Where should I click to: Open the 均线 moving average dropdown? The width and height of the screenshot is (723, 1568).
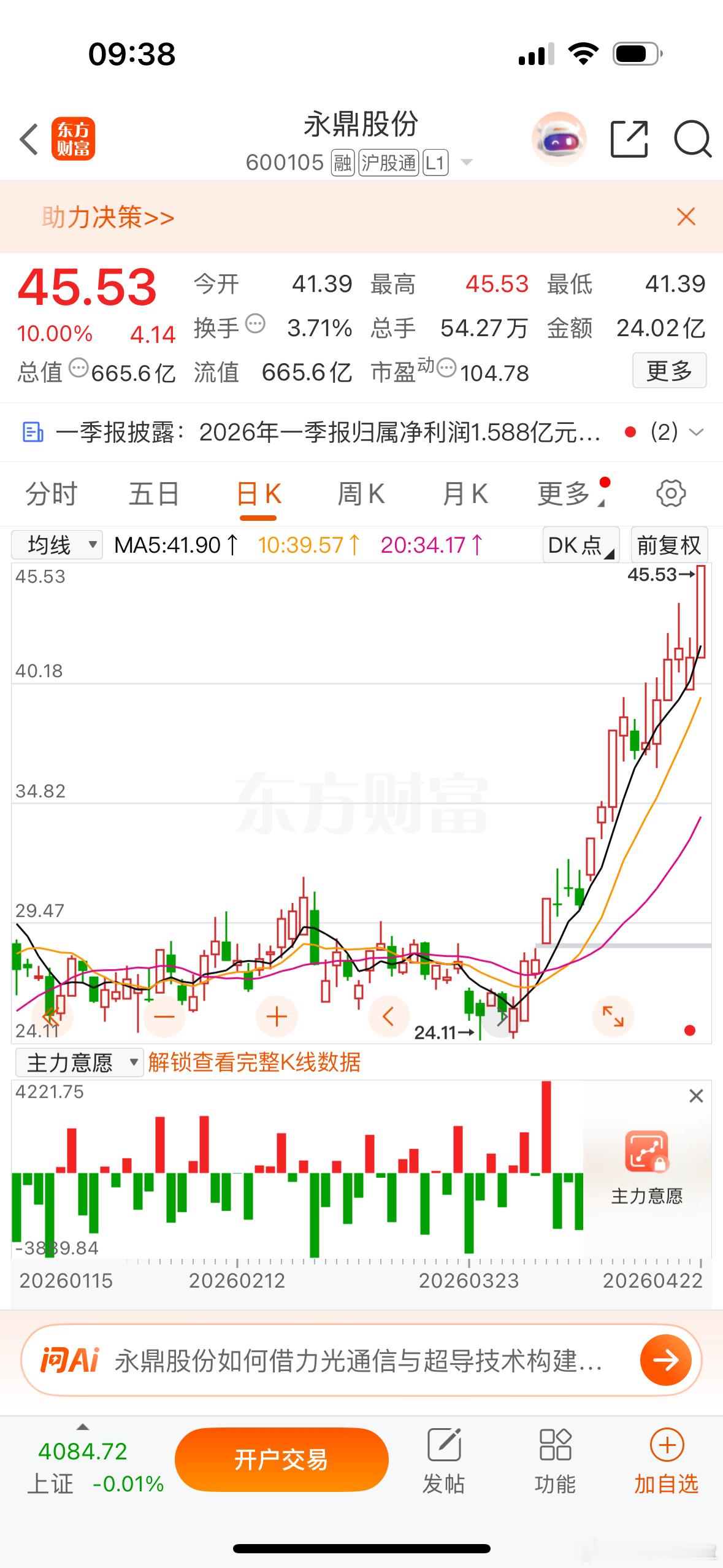tap(58, 545)
